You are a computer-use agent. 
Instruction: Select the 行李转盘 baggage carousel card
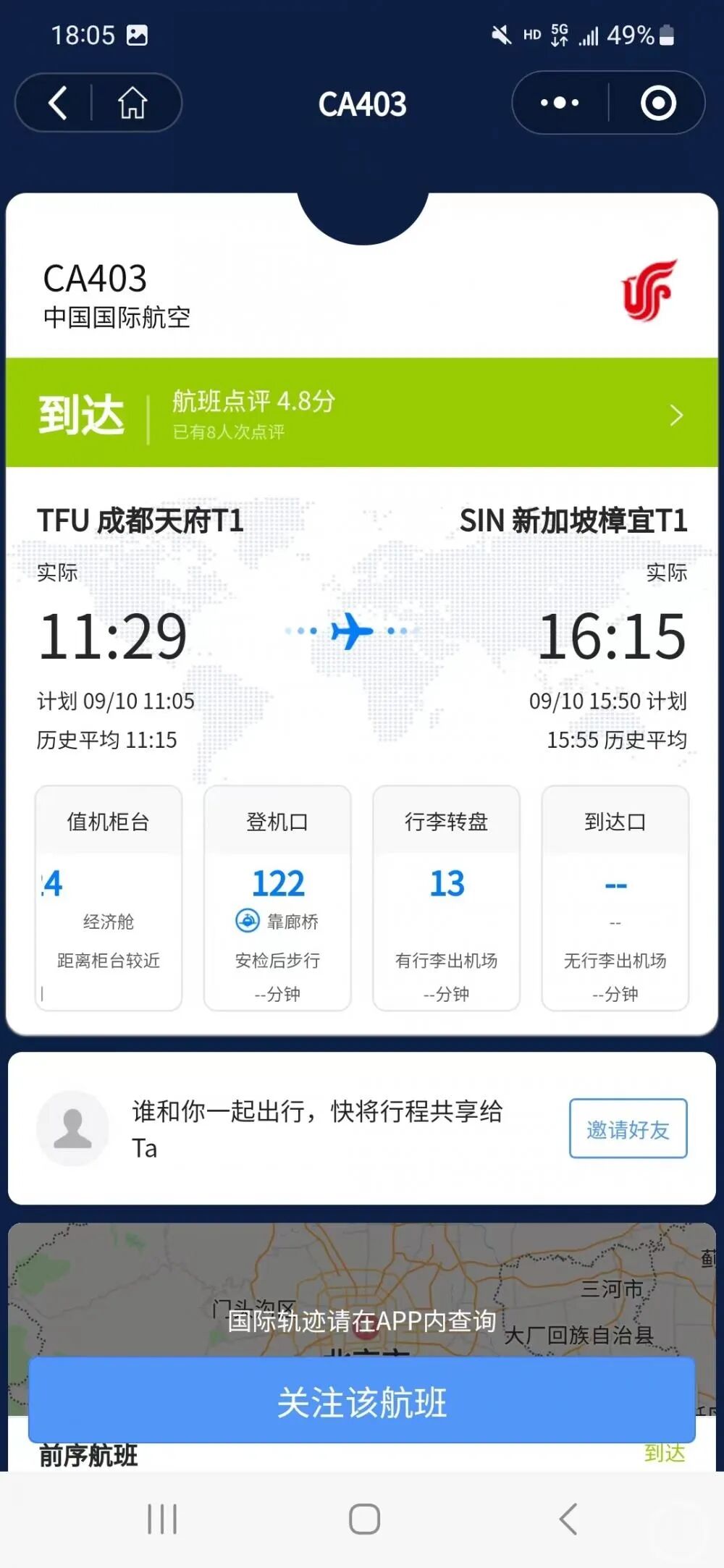click(446, 898)
